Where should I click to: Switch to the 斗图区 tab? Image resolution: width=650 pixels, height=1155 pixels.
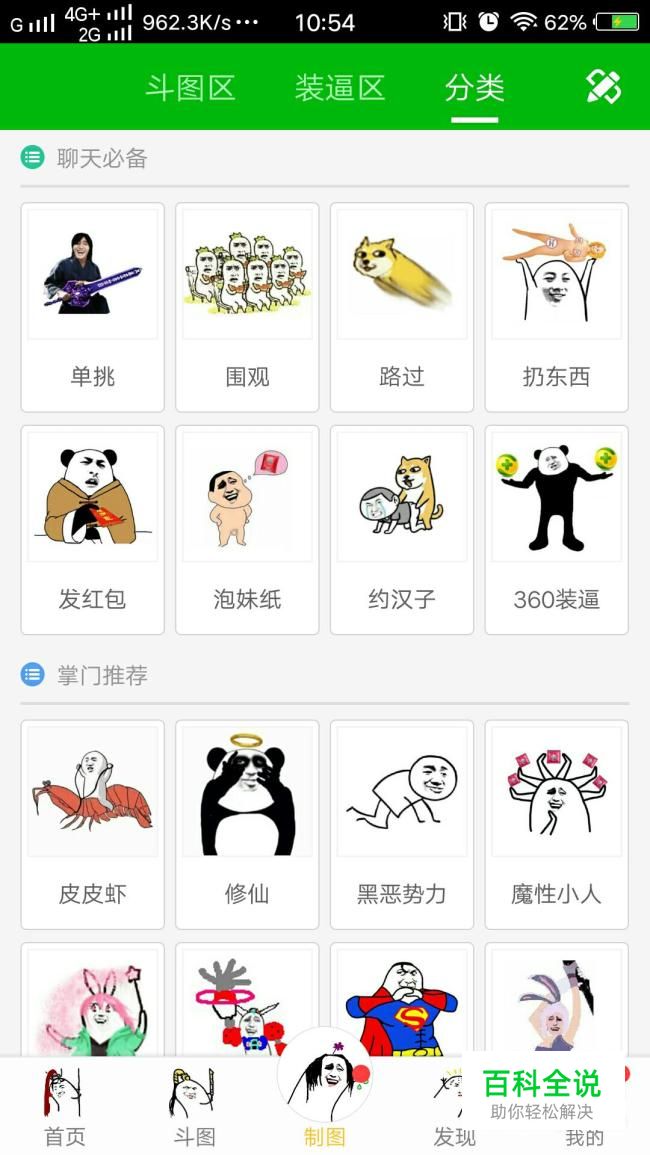click(x=190, y=88)
